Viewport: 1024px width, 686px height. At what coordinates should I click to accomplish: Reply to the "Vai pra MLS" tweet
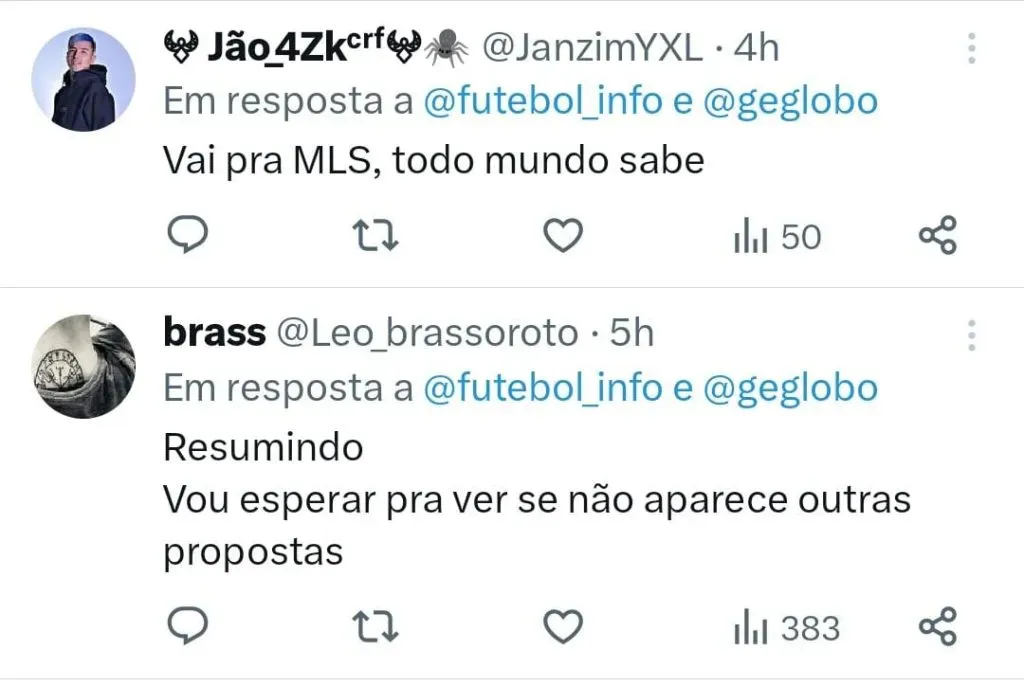(x=186, y=235)
